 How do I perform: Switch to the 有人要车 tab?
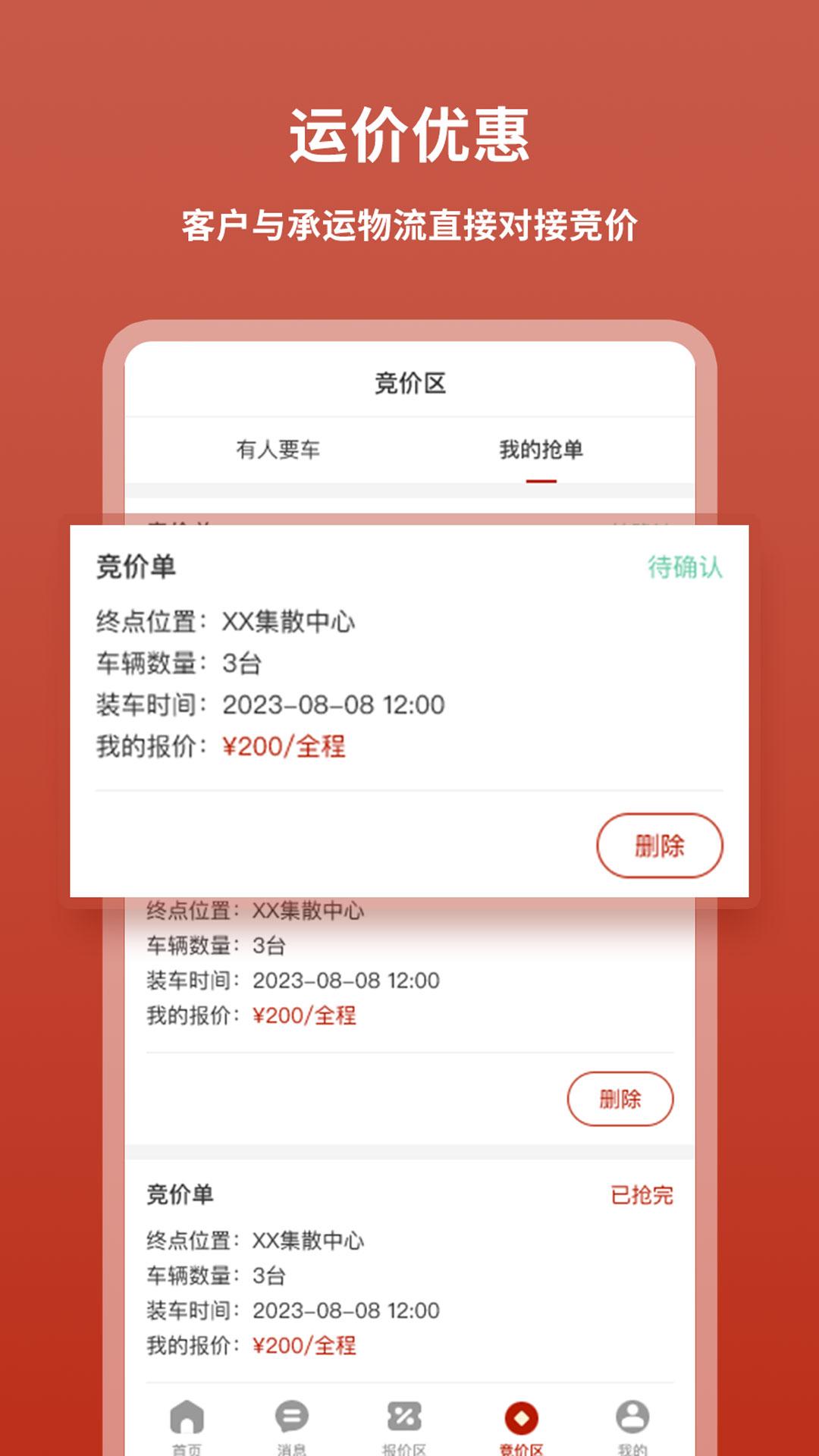click(280, 450)
